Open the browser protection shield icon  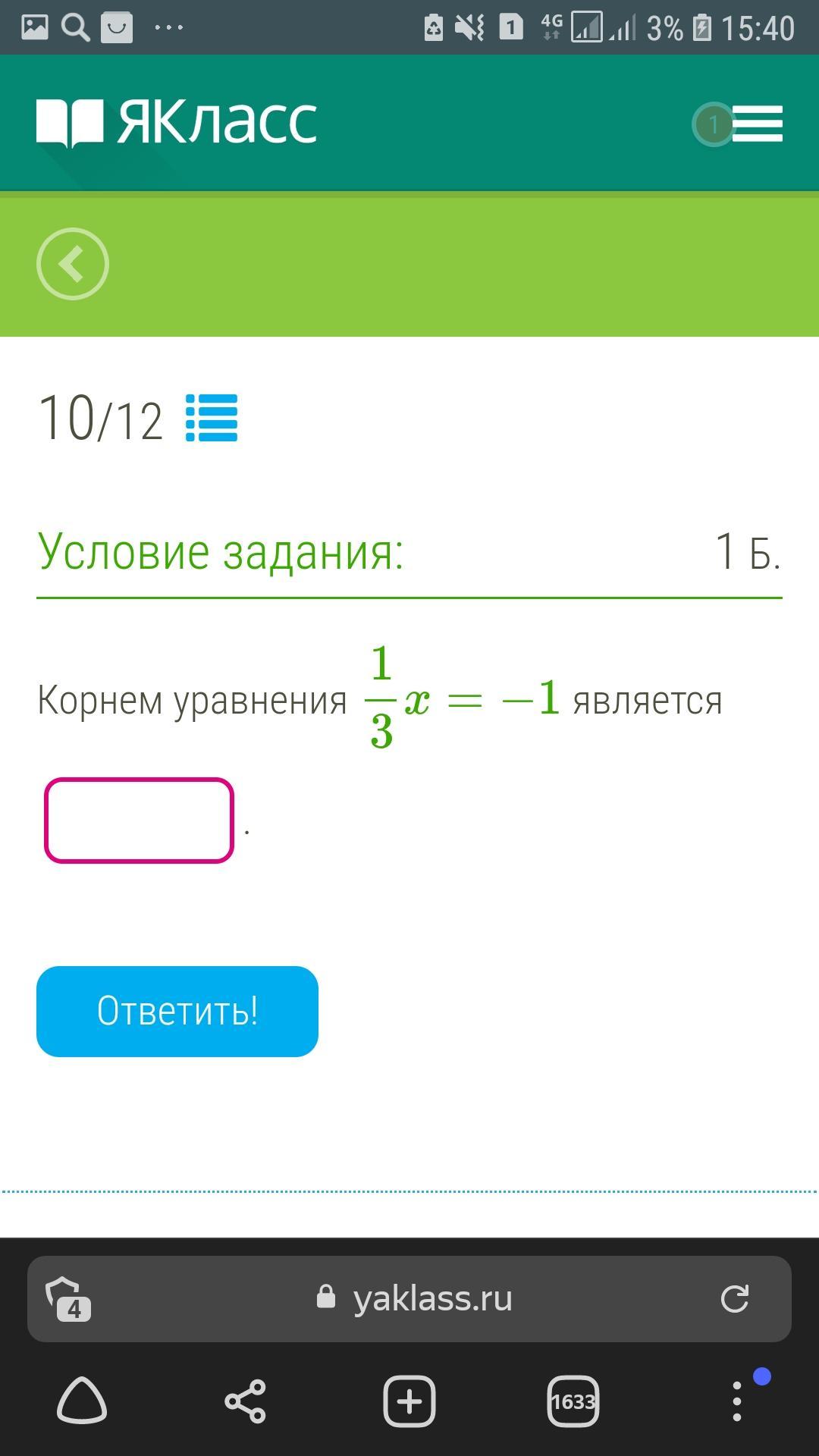(x=68, y=1299)
